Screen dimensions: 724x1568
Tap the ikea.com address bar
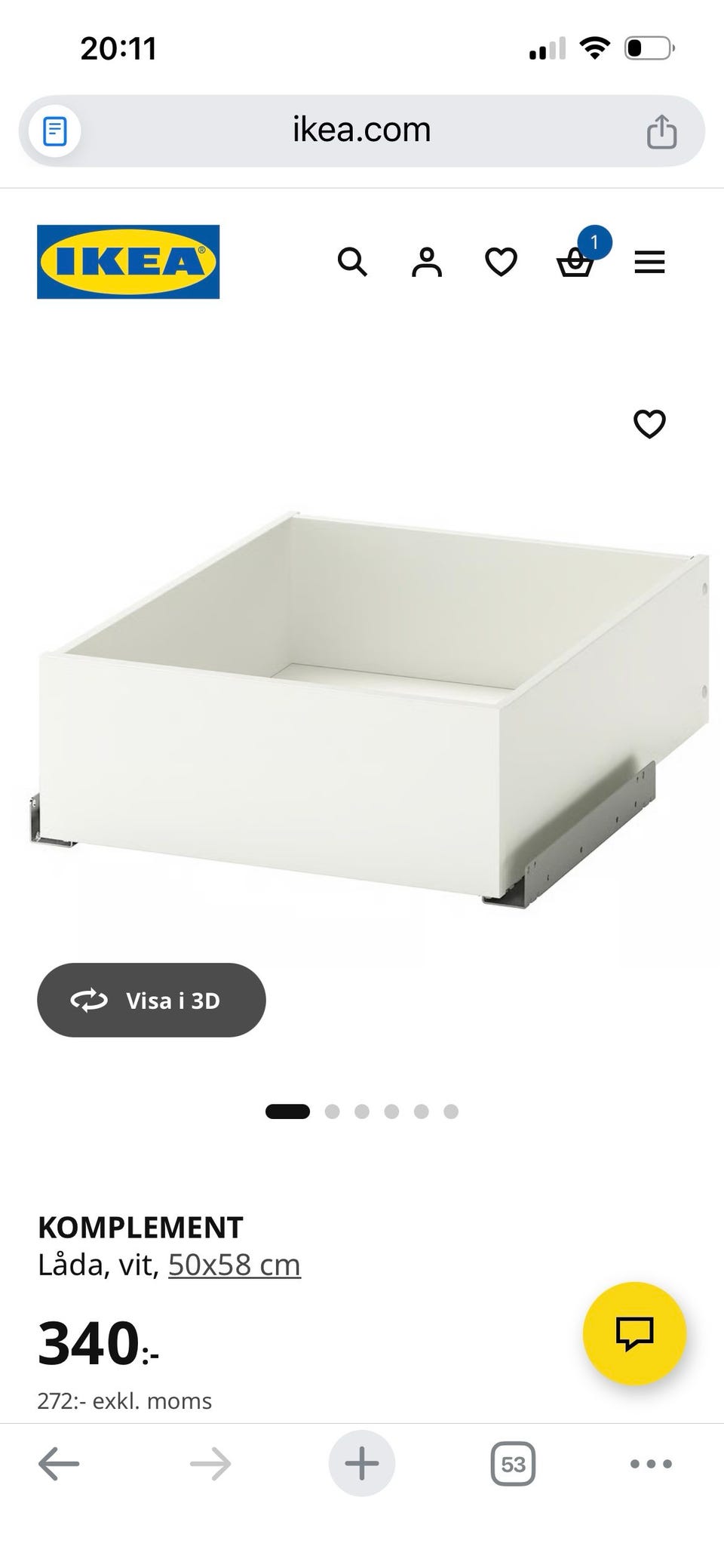pyautogui.click(x=361, y=131)
